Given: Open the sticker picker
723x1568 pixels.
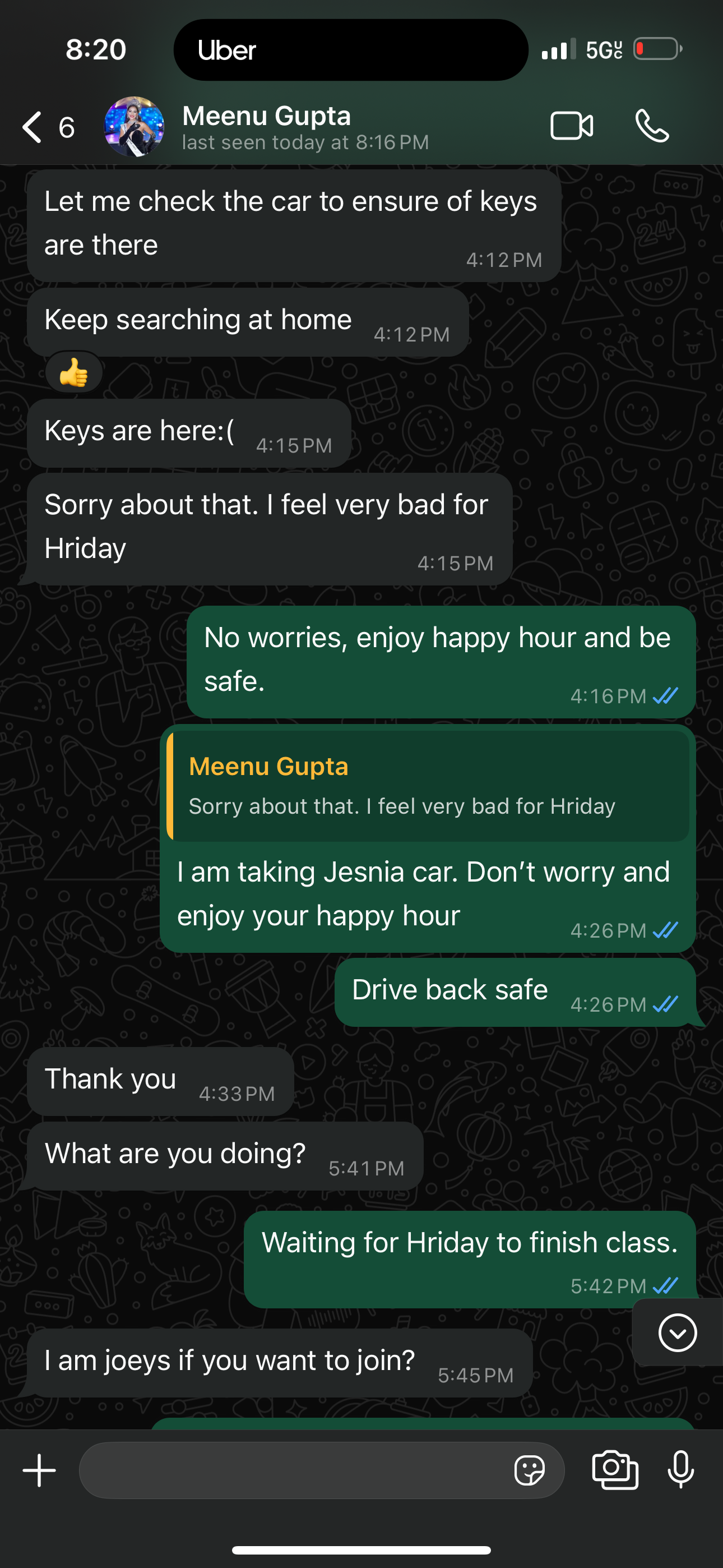Looking at the screenshot, I should 529,1470.
